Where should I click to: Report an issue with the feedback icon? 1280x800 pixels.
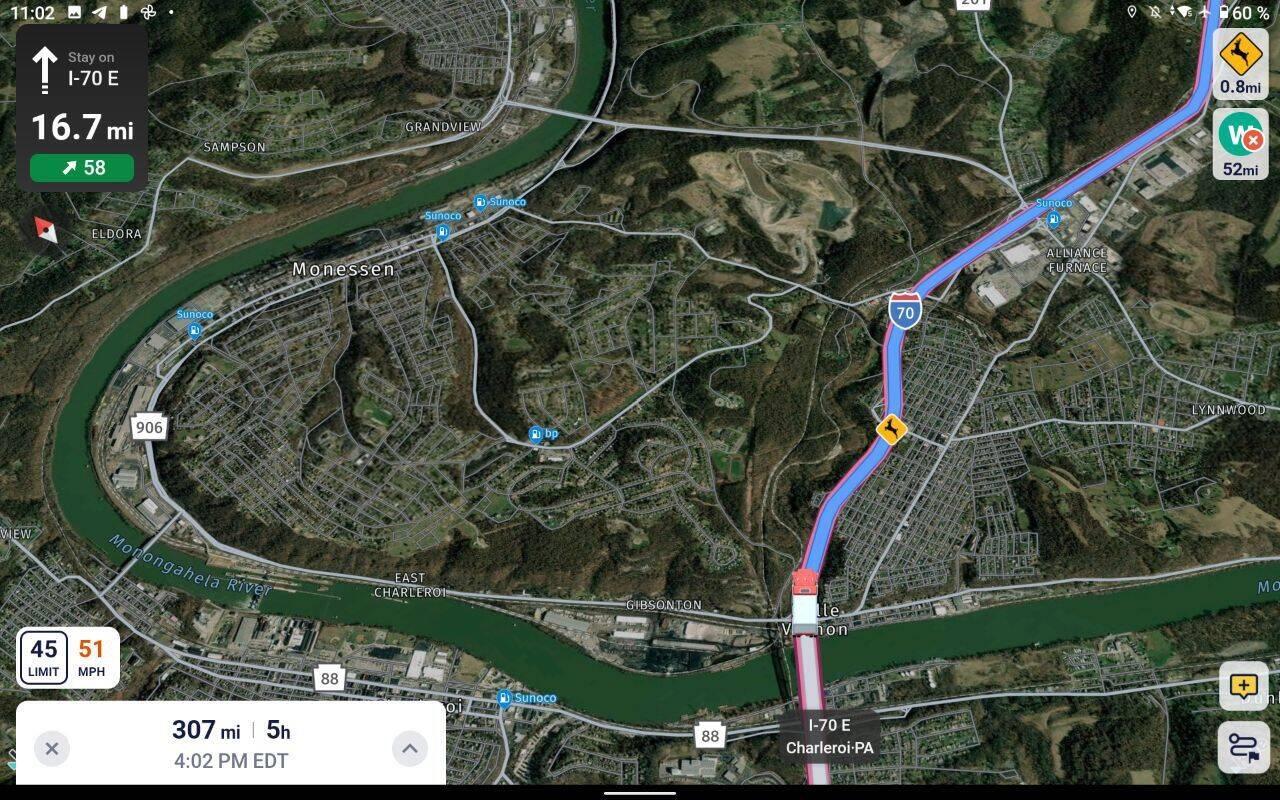pos(1243,687)
